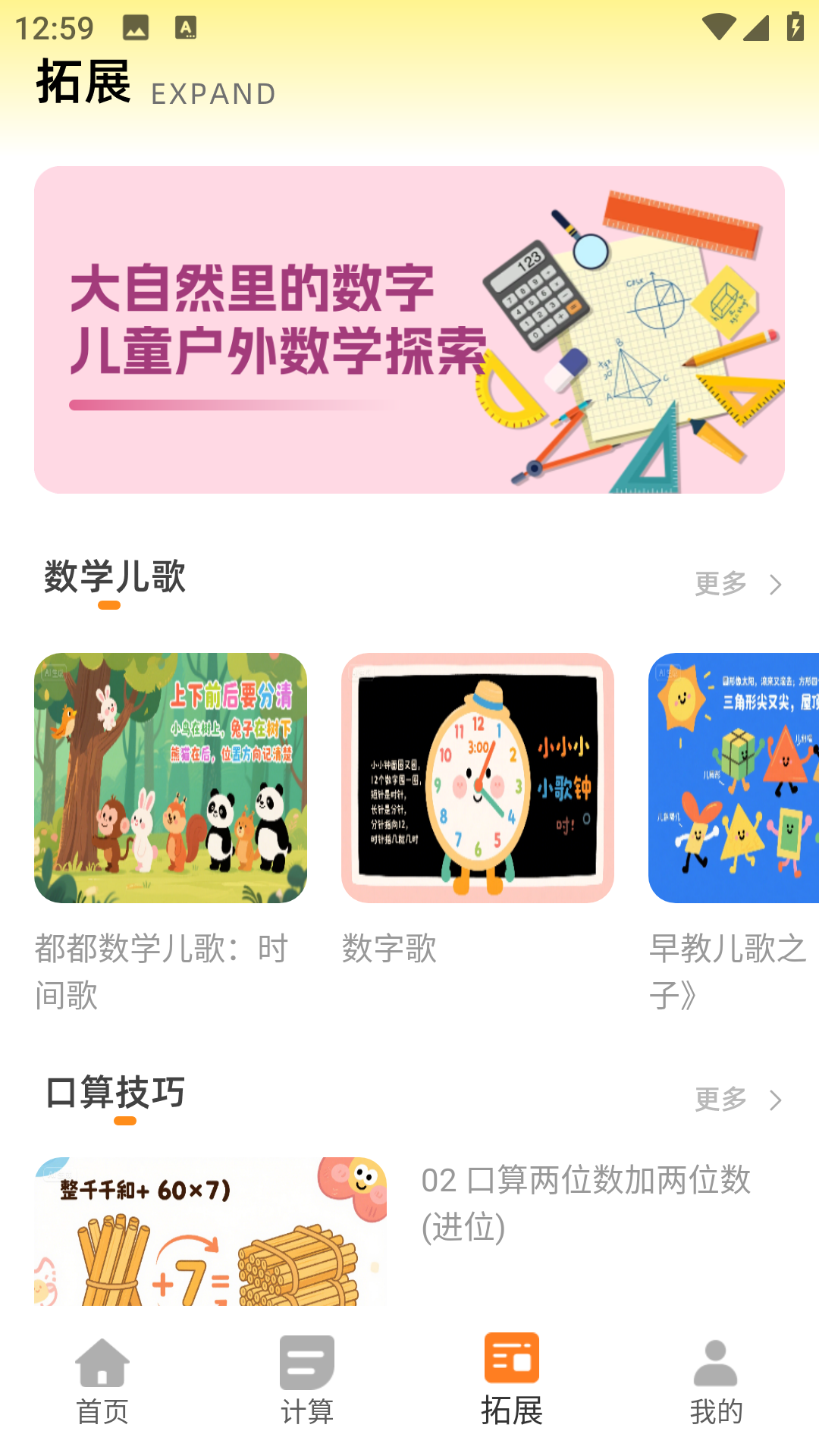
Task: Tap 更多 next to 数学儿歌
Action: 737,584
